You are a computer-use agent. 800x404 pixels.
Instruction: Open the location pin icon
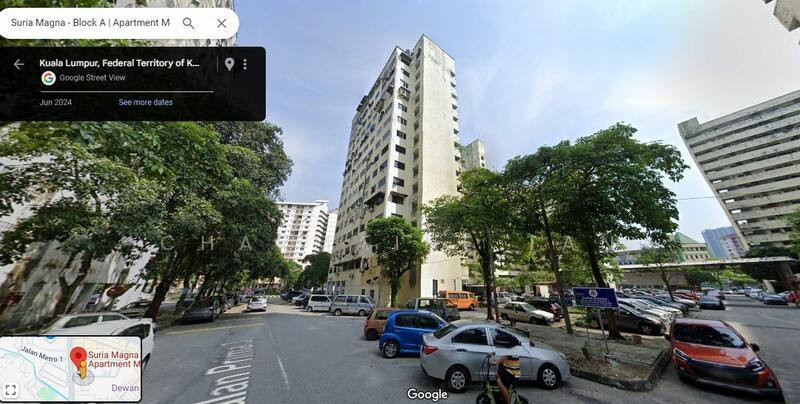click(x=229, y=64)
